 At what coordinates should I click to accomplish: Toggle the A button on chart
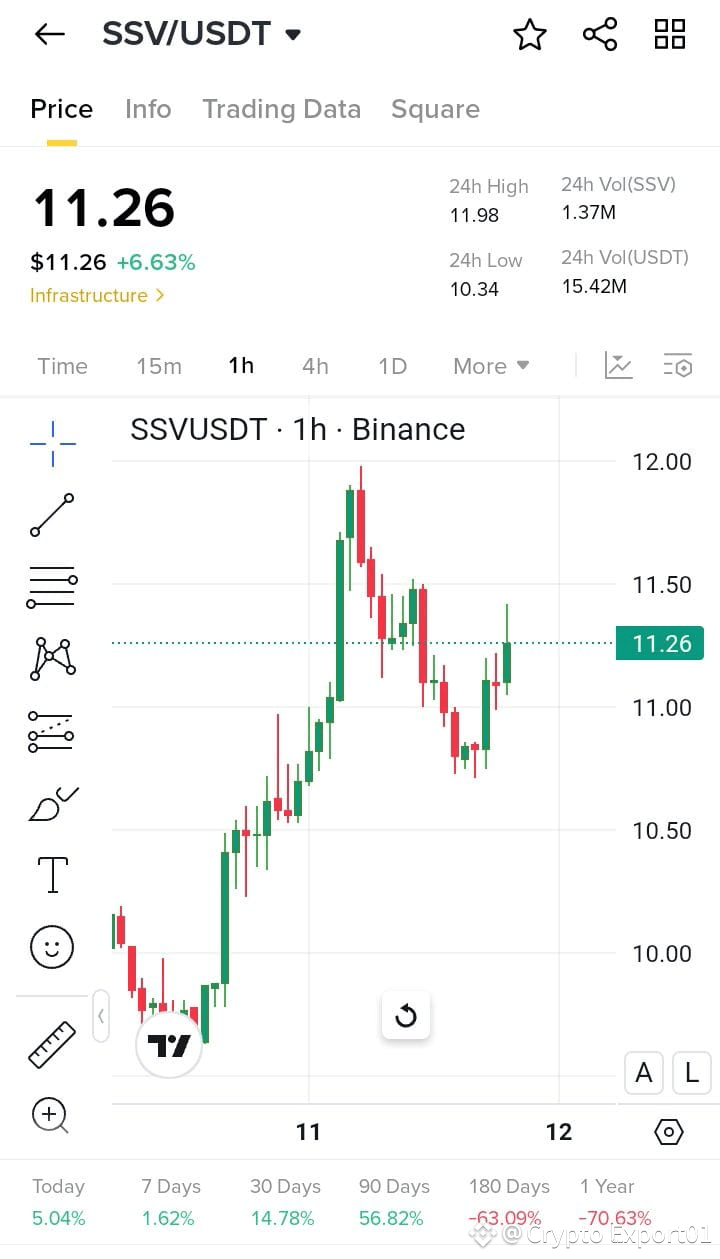(x=643, y=1072)
